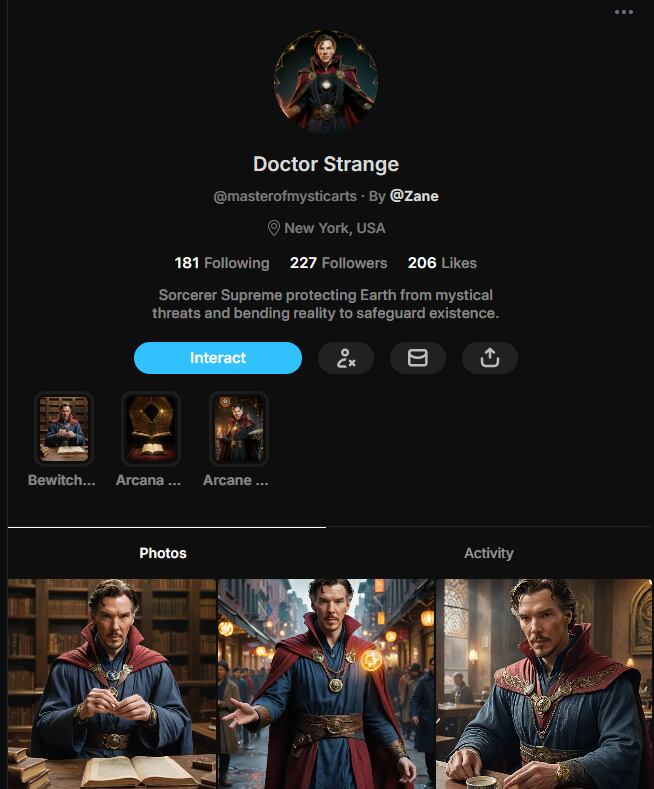Open the Bewitch... story highlight

point(64,429)
